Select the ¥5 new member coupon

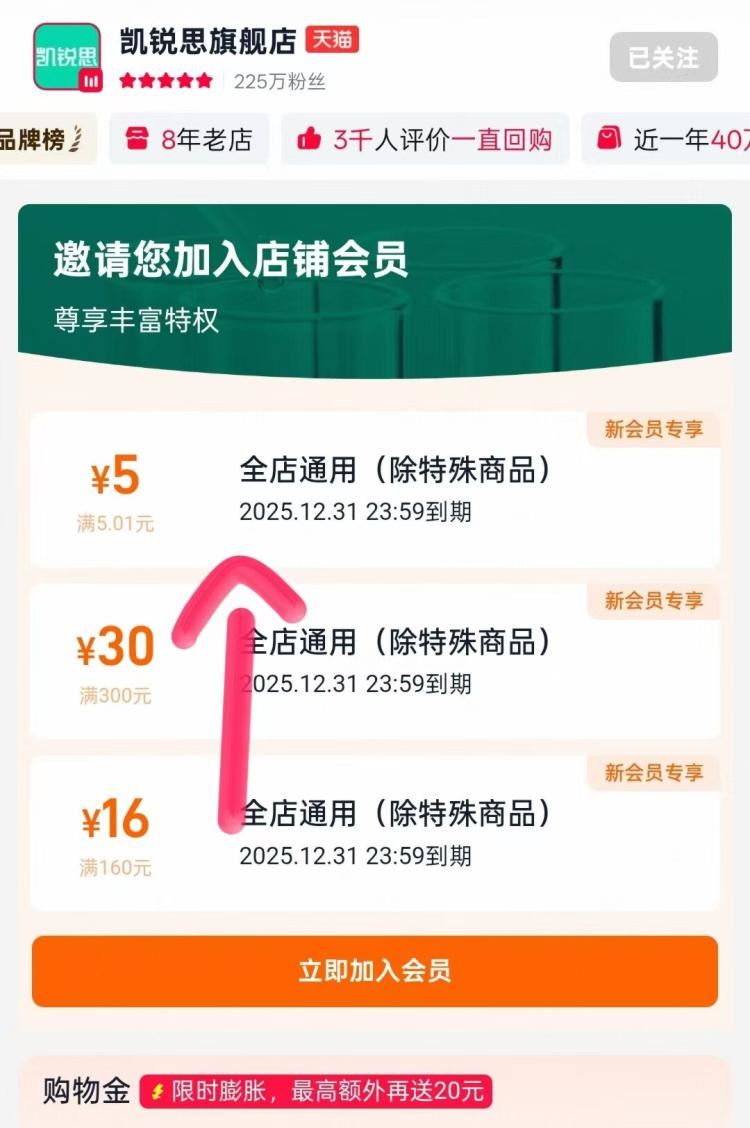[x=375, y=490]
